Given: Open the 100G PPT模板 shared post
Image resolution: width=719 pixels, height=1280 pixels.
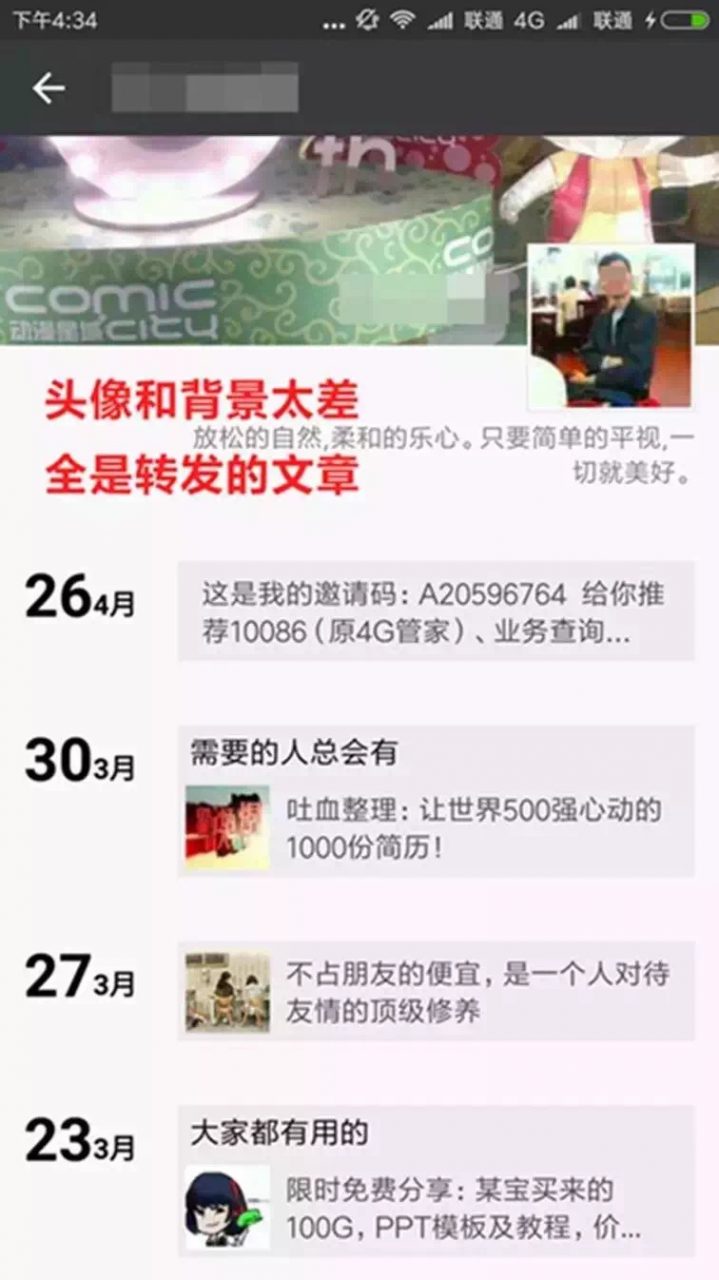Looking at the screenshot, I should [x=436, y=1207].
